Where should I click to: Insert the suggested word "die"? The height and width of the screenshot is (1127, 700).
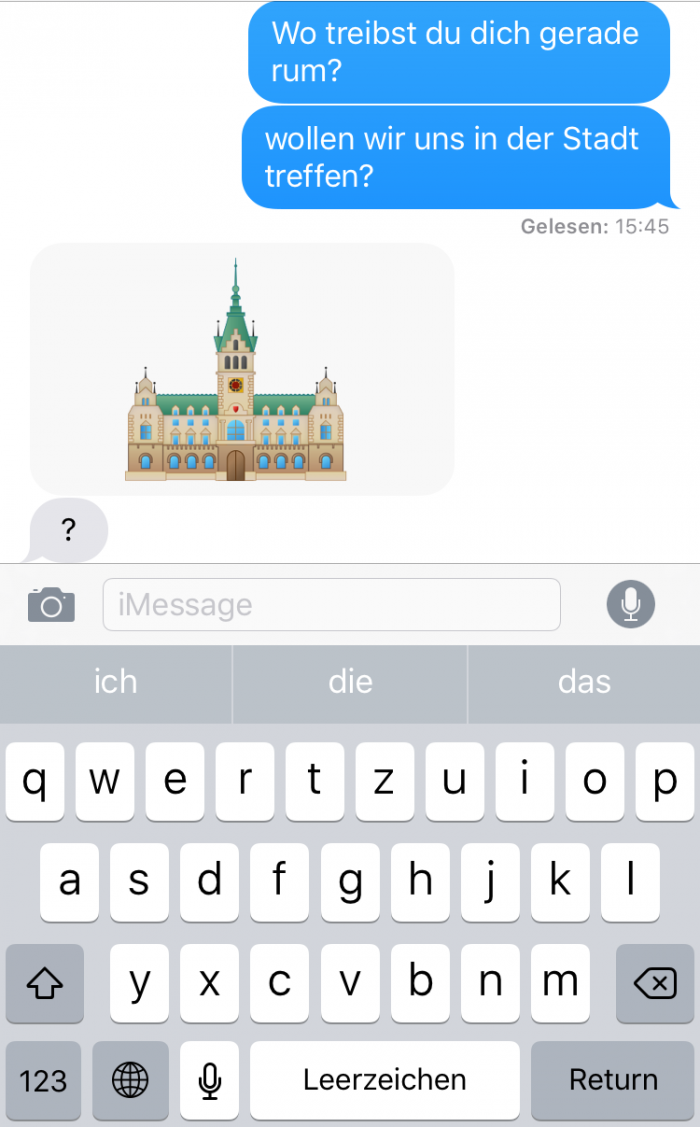point(350,683)
